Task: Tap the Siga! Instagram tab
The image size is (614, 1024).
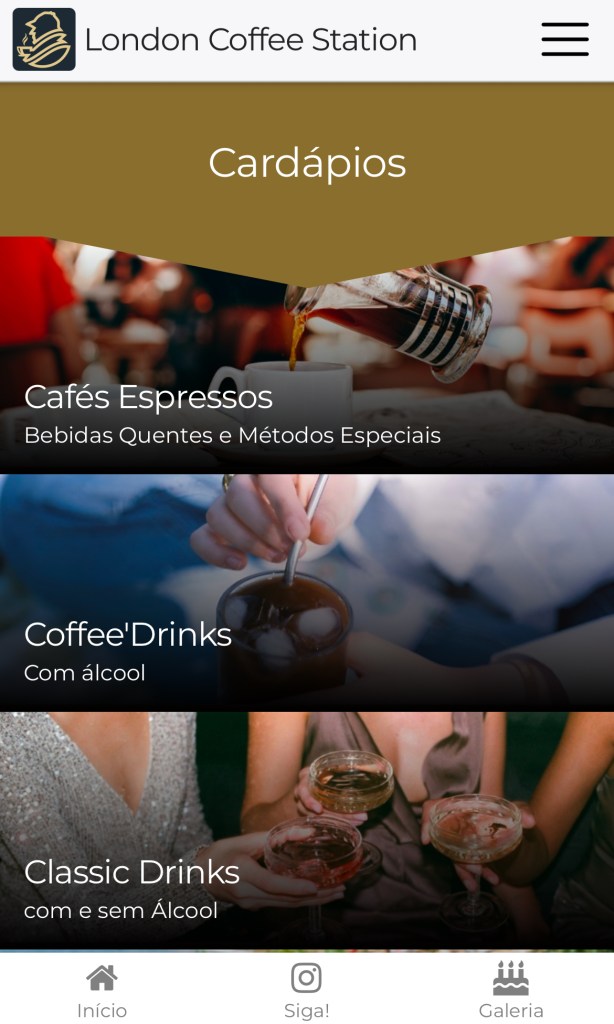Action: pyautogui.click(x=306, y=991)
